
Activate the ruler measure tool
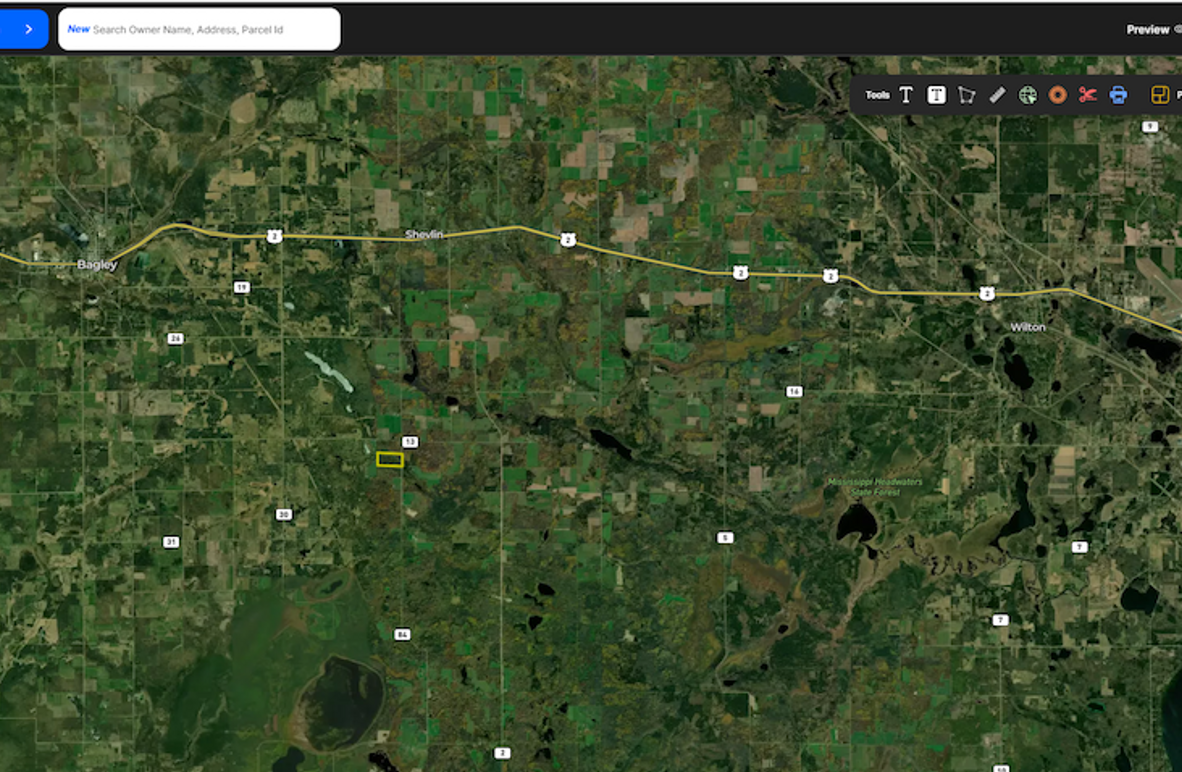(x=997, y=95)
